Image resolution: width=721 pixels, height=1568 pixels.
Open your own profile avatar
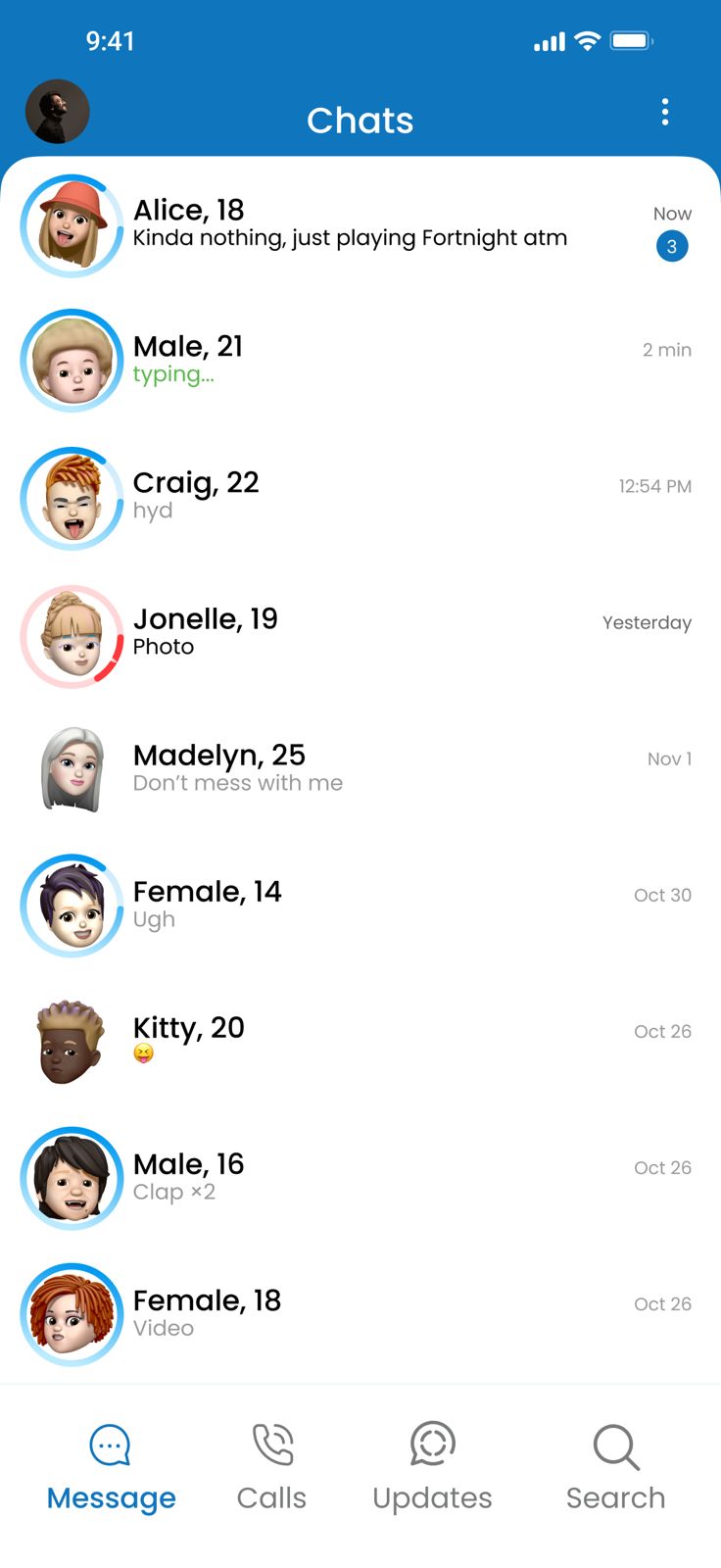click(57, 112)
